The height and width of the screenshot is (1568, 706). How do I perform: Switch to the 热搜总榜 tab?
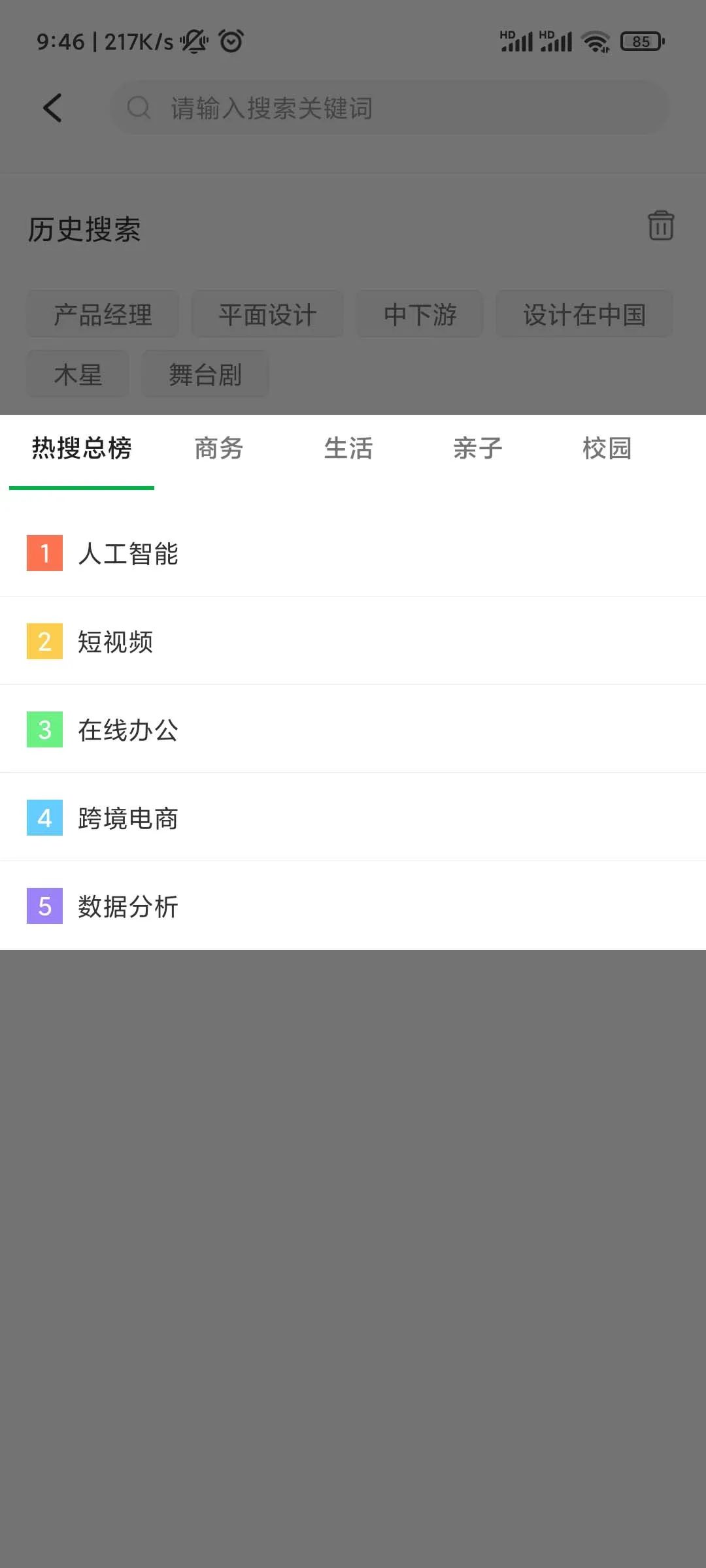pos(82,449)
